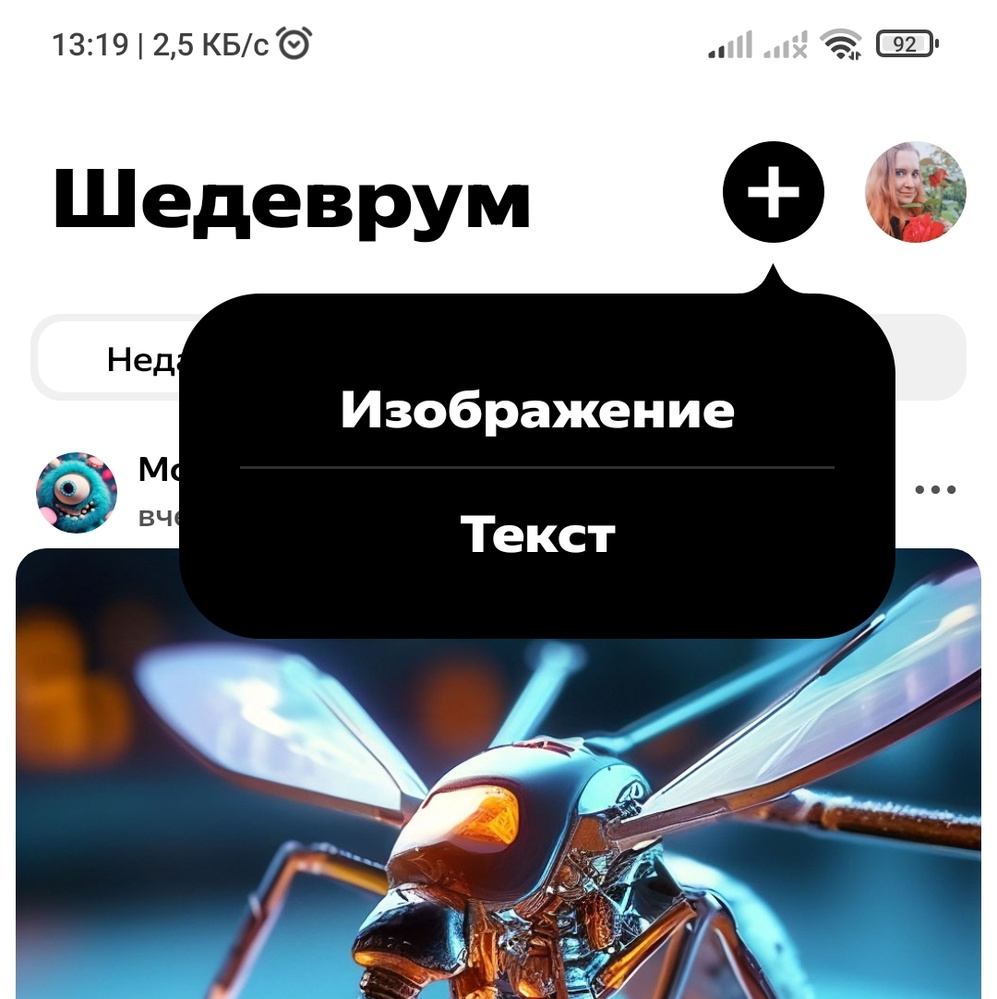Select Изображение from the popup menu
997x999 pixels.
click(537, 410)
